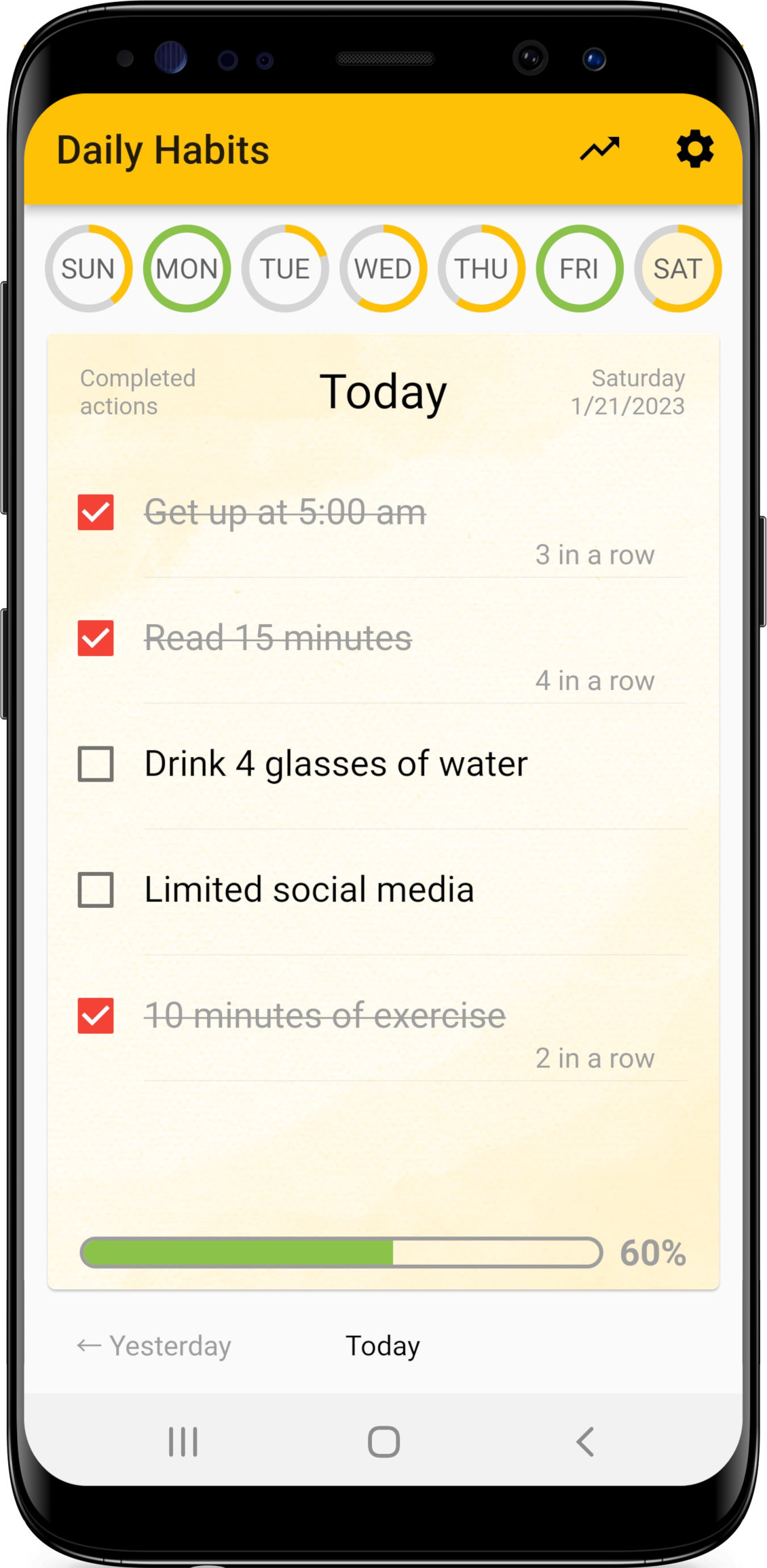
Task: Uncheck 10 minutes of exercise
Action: pos(96,1016)
